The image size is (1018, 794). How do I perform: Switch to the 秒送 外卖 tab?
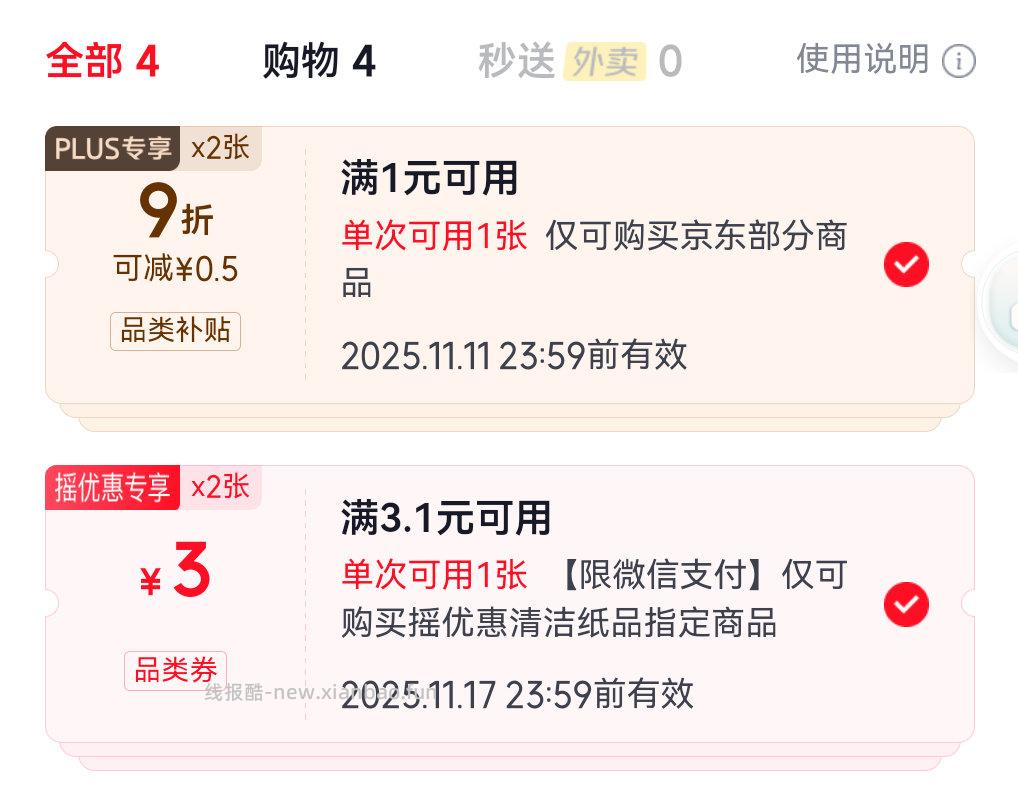[579, 61]
